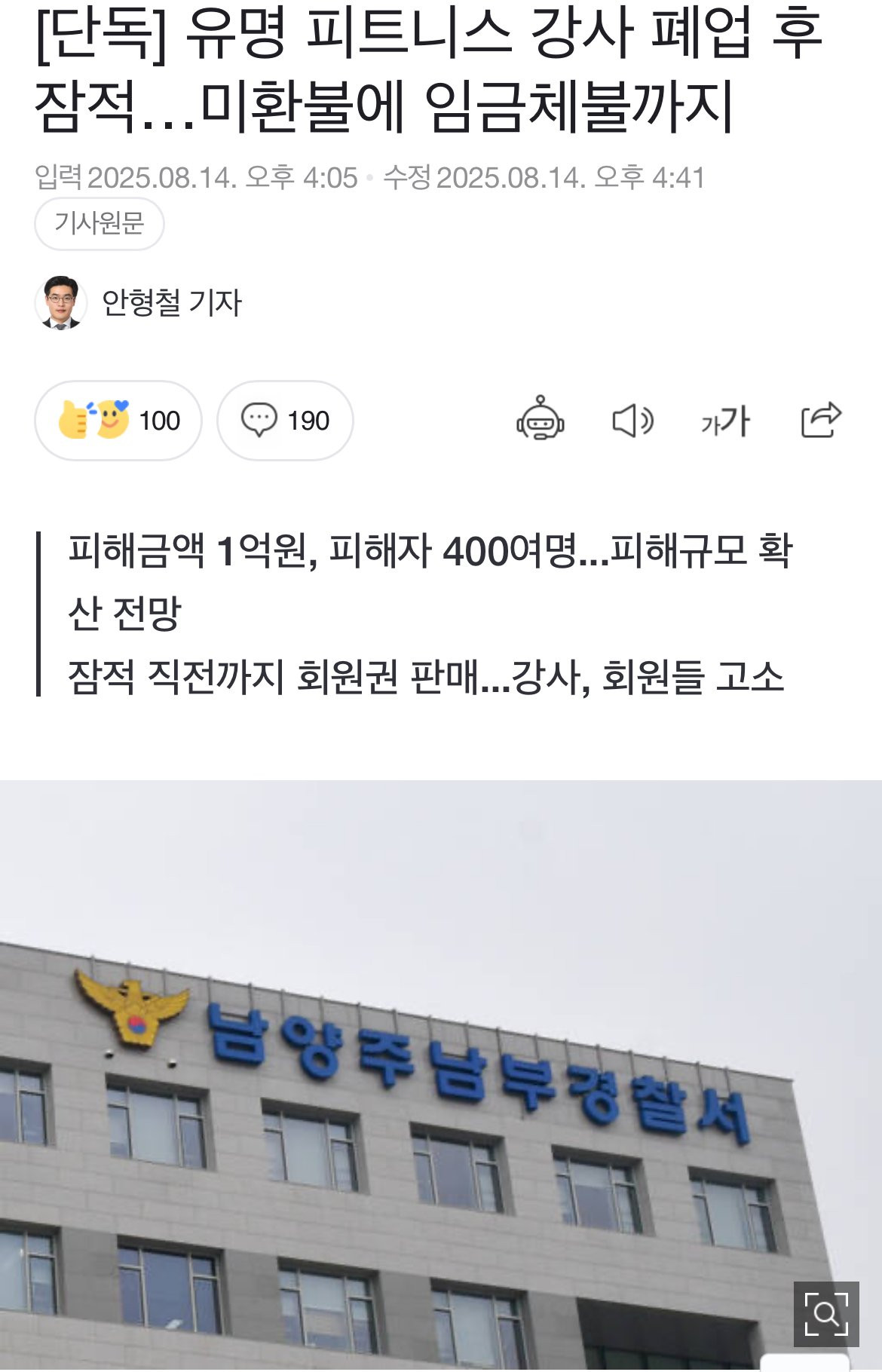The width and height of the screenshot is (882, 1372).
Task: Change font size with 가가 icon
Action: click(724, 421)
